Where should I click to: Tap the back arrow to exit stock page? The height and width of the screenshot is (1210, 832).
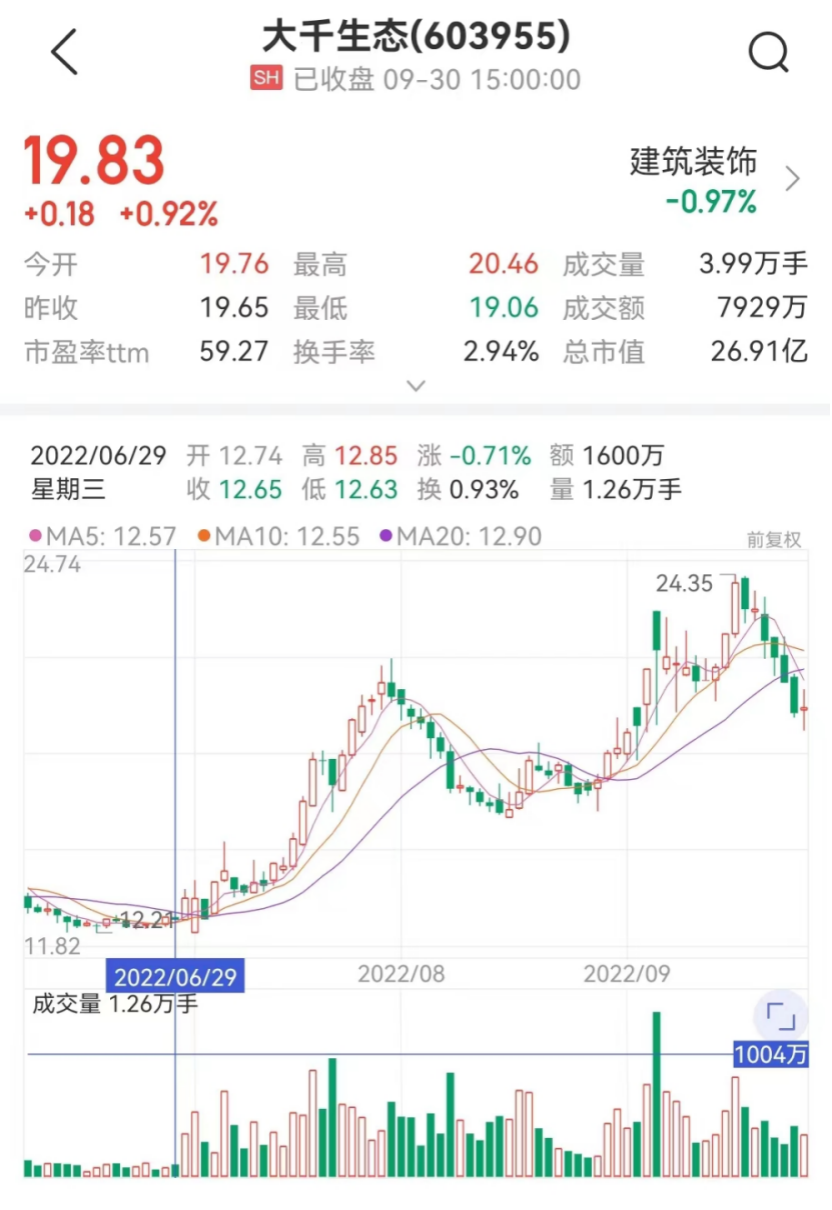(x=62, y=52)
